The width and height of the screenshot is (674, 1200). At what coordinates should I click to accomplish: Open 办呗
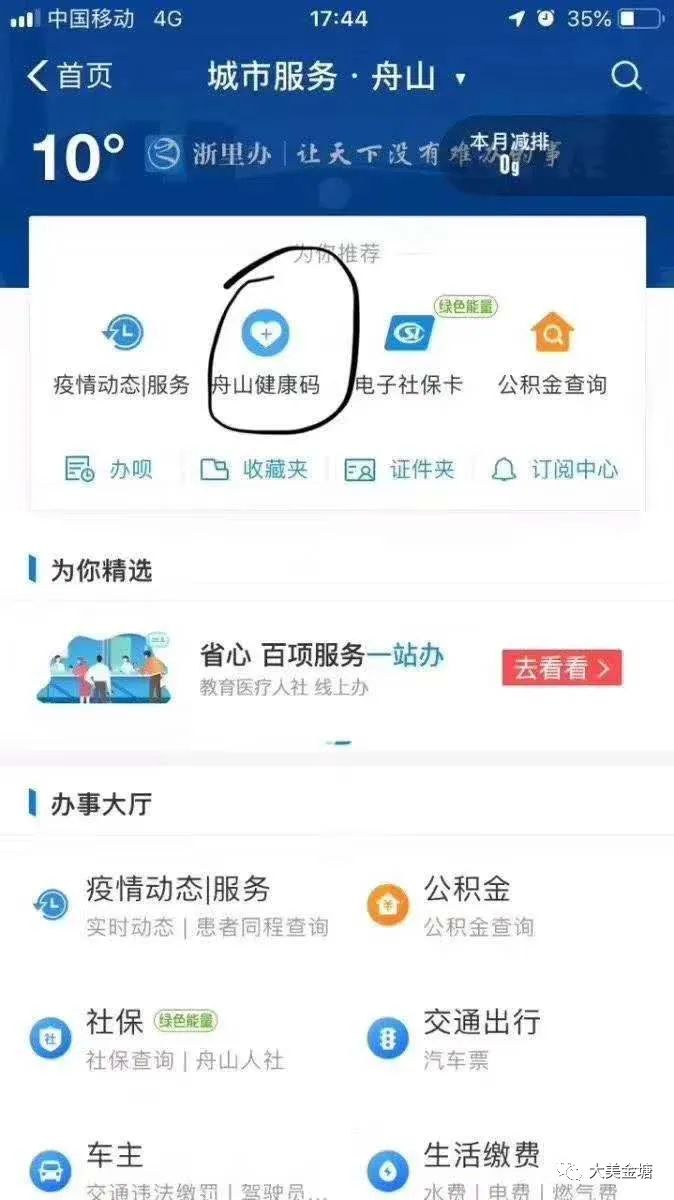click(108, 469)
